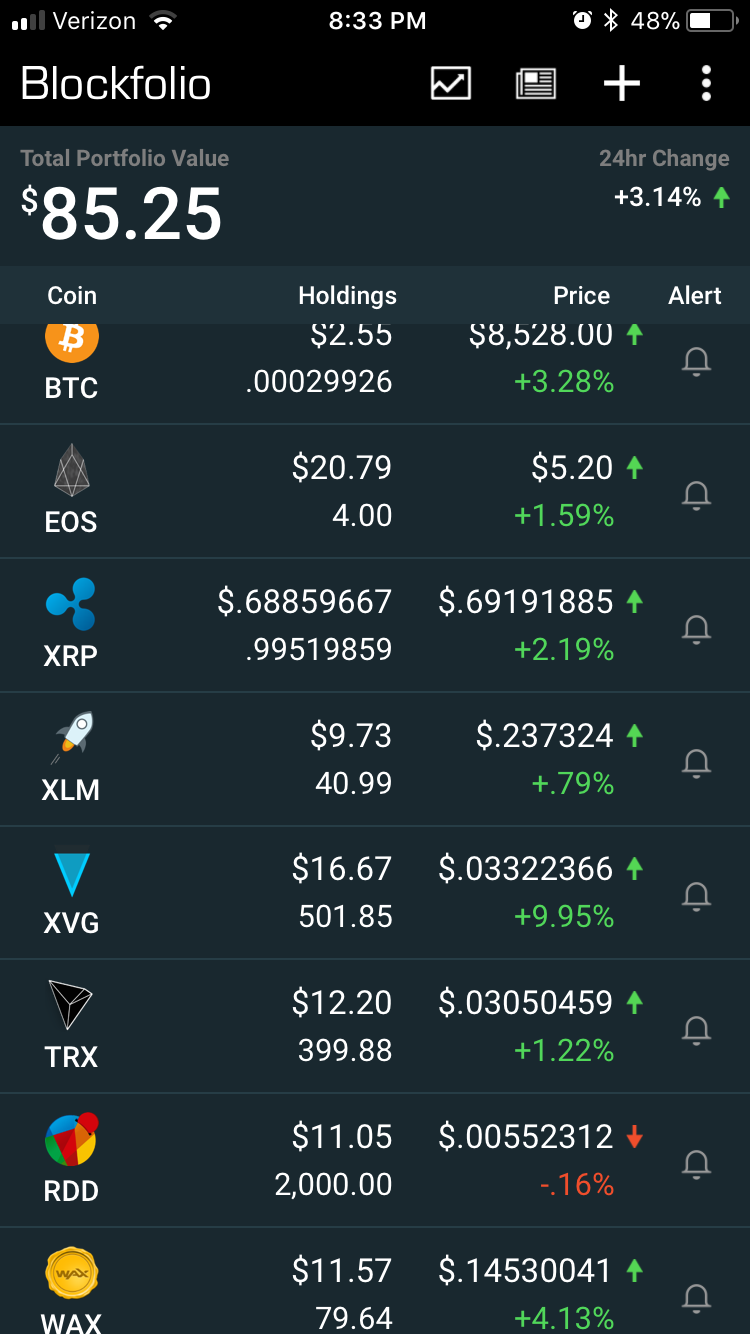Select the XLM coin row
The width and height of the screenshot is (750, 1334).
coord(71,759)
